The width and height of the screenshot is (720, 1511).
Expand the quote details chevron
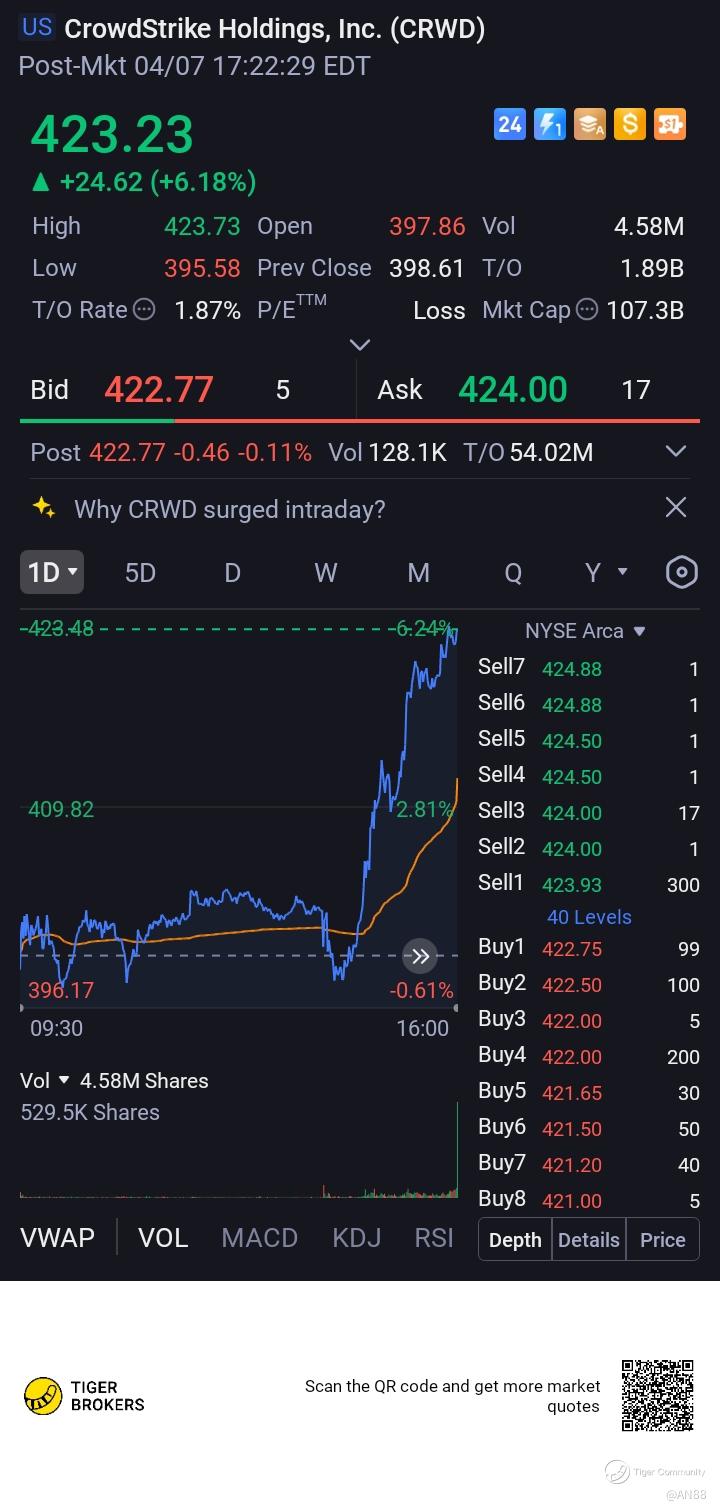coord(360,345)
